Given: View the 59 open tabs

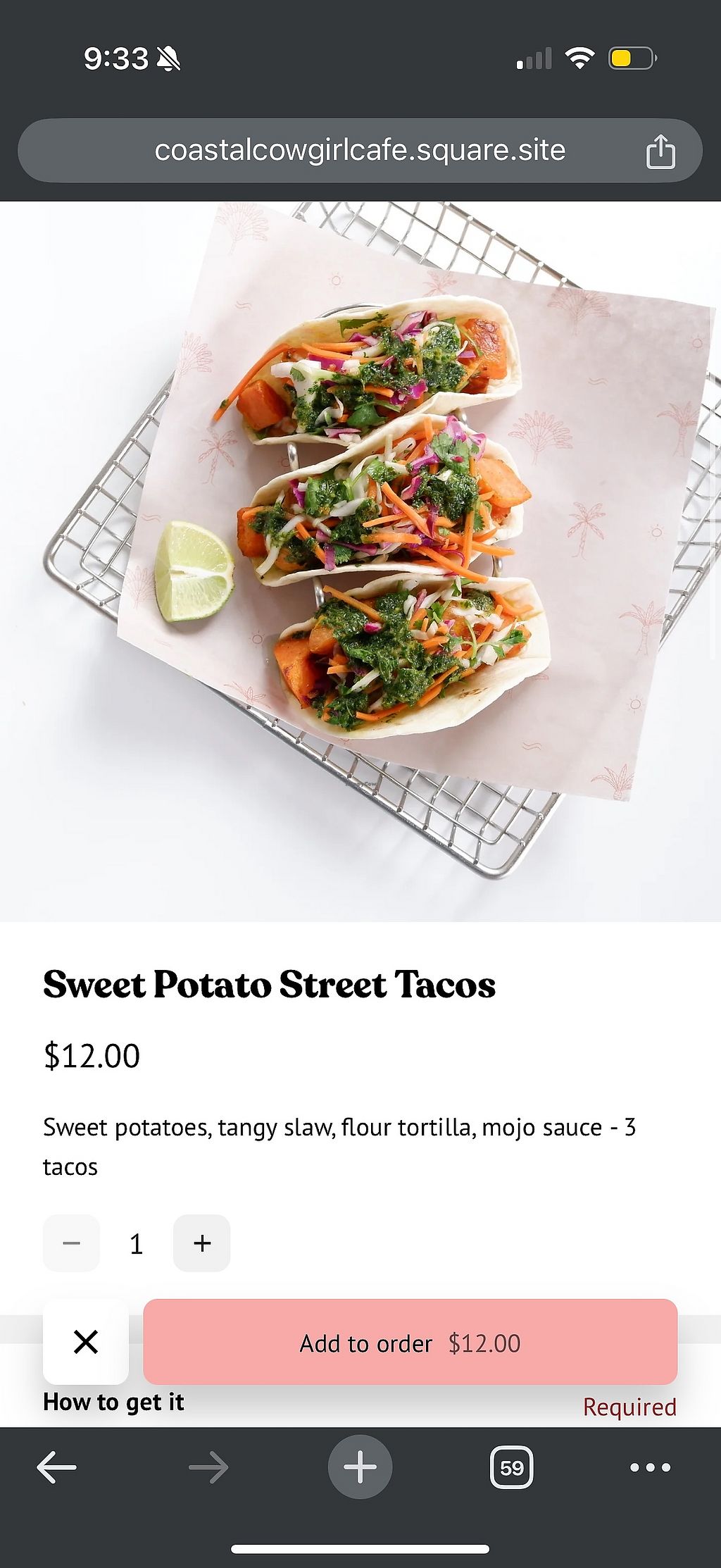Looking at the screenshot, I should pos(511,1468).
